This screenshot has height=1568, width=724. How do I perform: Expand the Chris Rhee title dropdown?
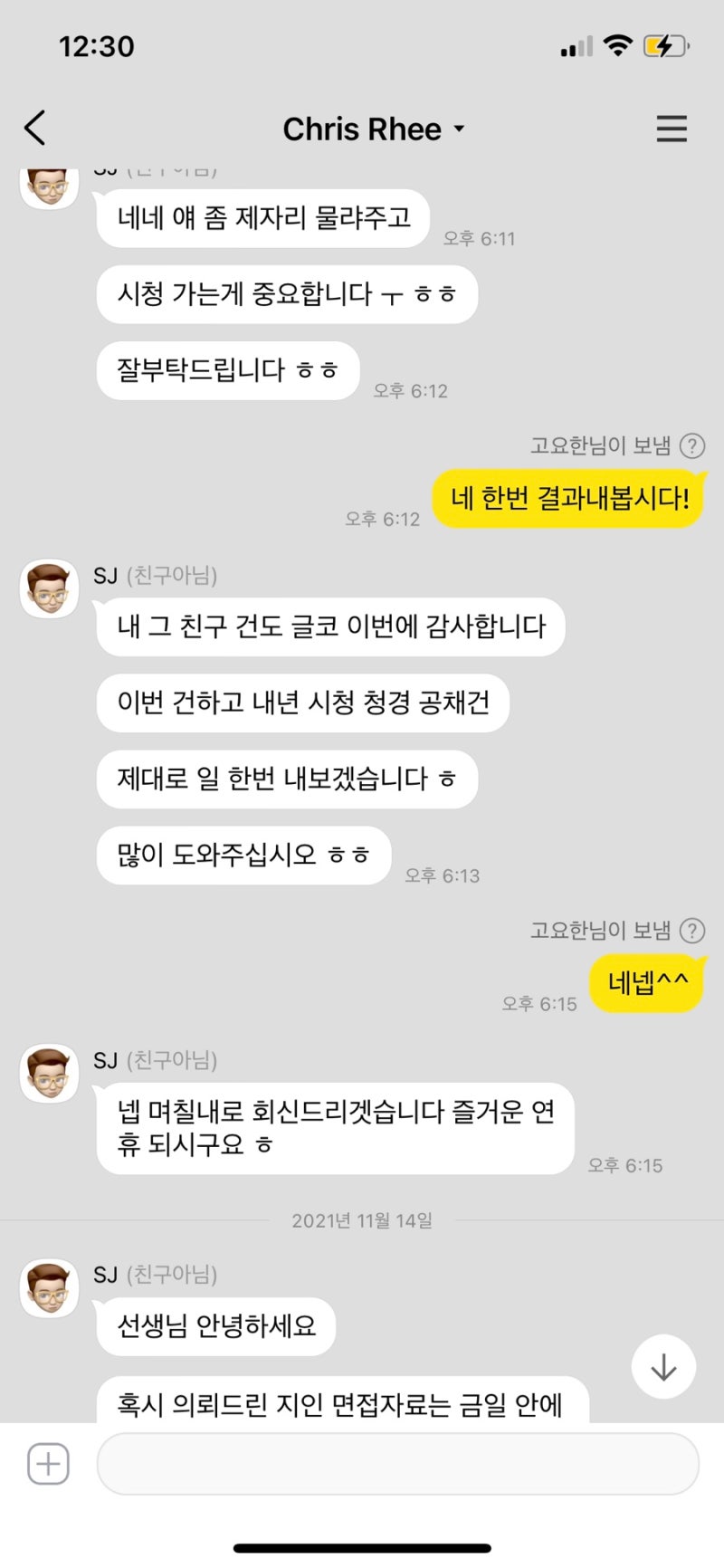pyautogui.click(x=459, y=129)
